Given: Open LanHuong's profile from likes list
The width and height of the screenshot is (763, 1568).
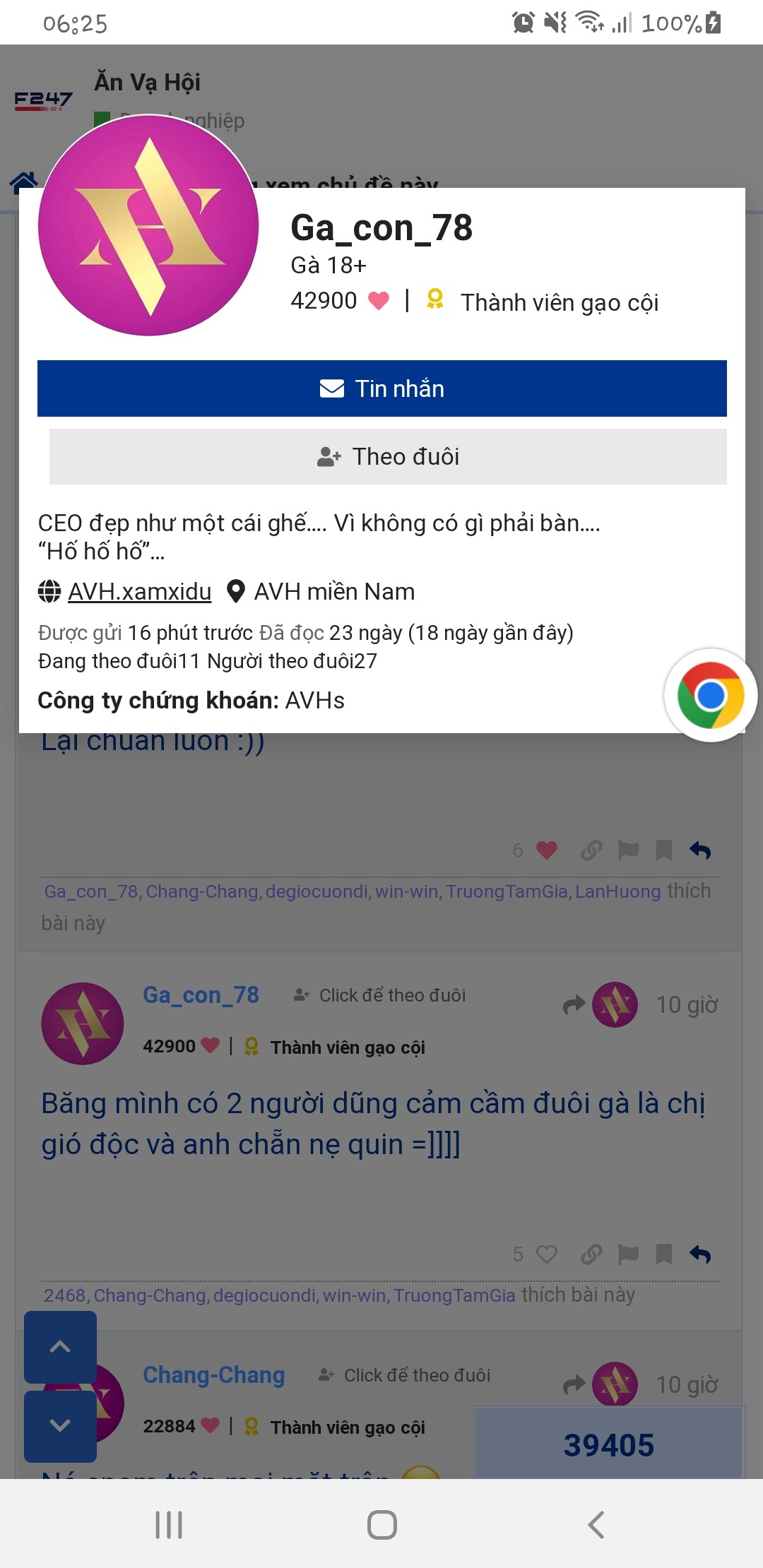Looking at the screenshot, I should [617, 891].
